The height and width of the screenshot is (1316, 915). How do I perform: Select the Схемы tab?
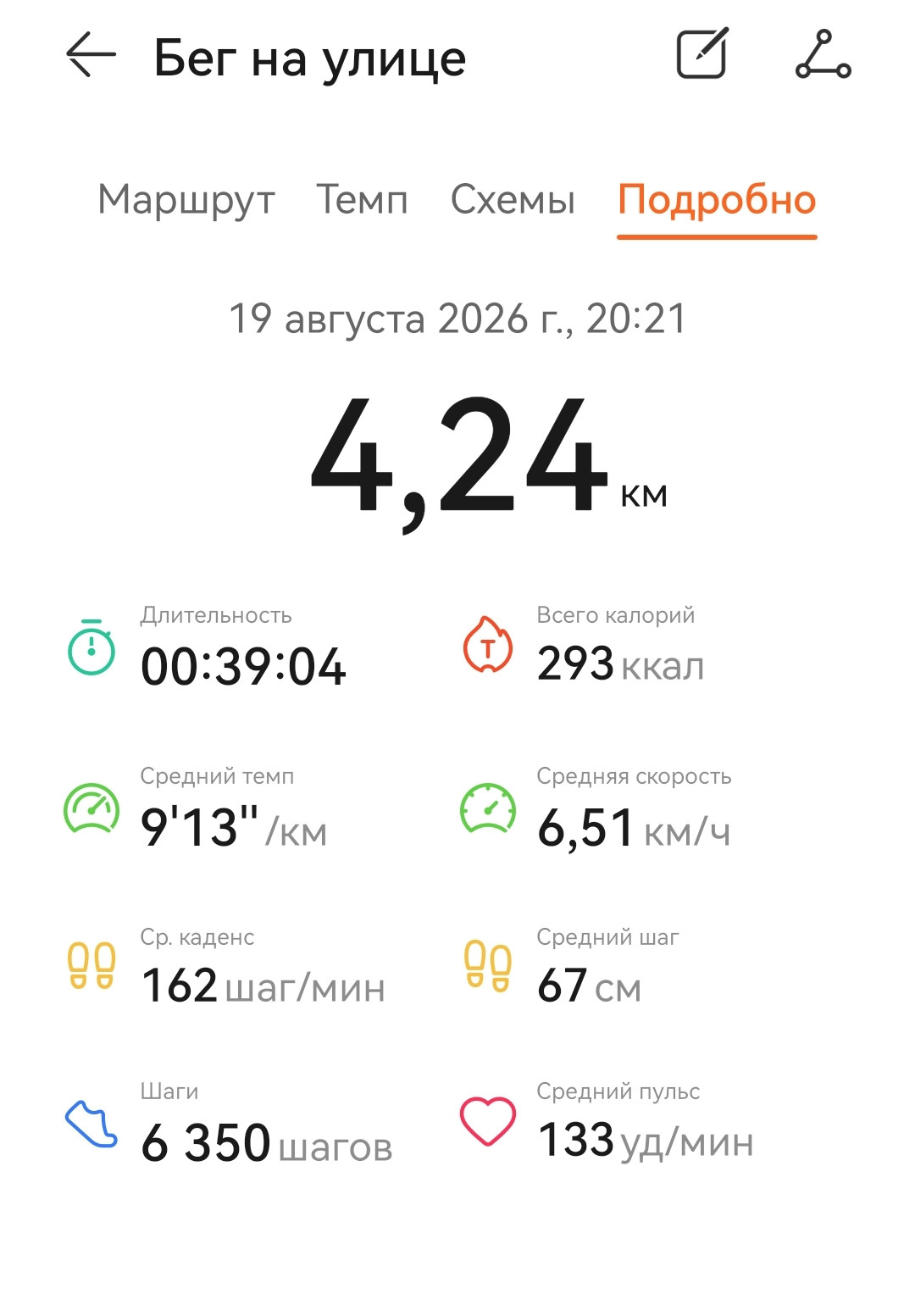point(513,200)
